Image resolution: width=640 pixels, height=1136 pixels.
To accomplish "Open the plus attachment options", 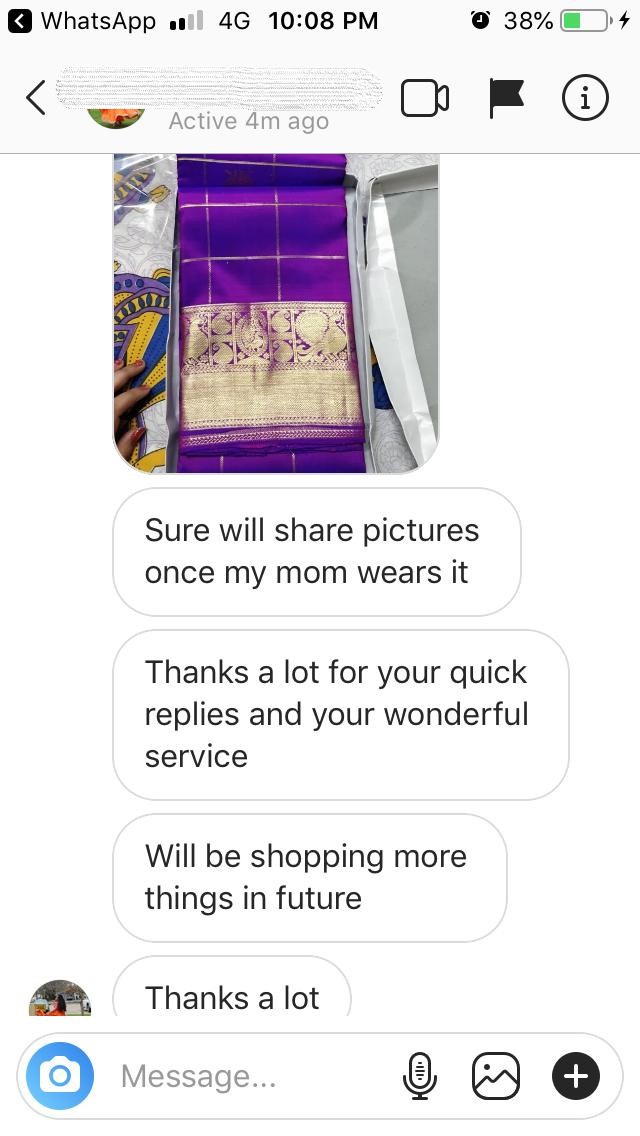I will point(575,1076).
